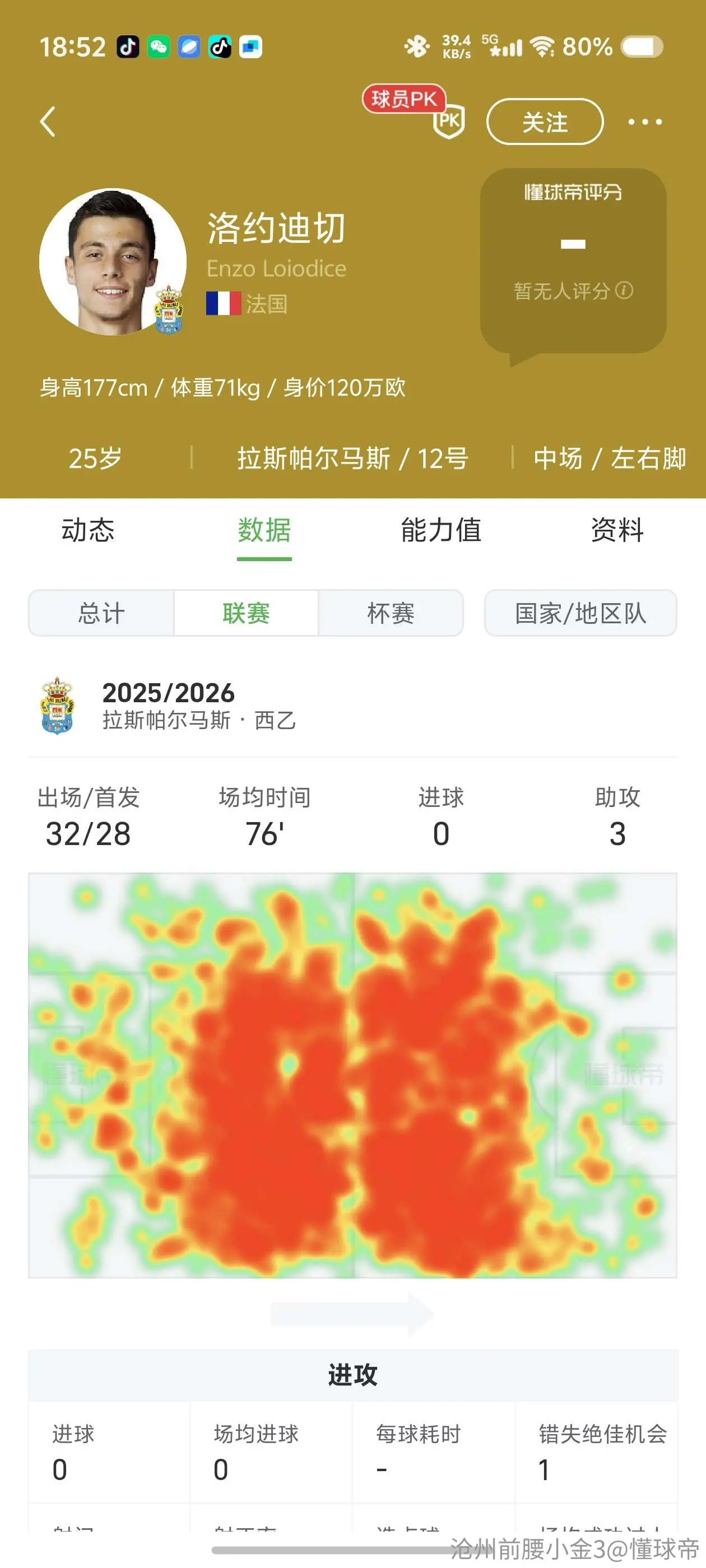Open the 2025/2026 拉斯帕尔马斯 season row
Viewport: 706px width, 1568px height.
click(x=352, y=706)
